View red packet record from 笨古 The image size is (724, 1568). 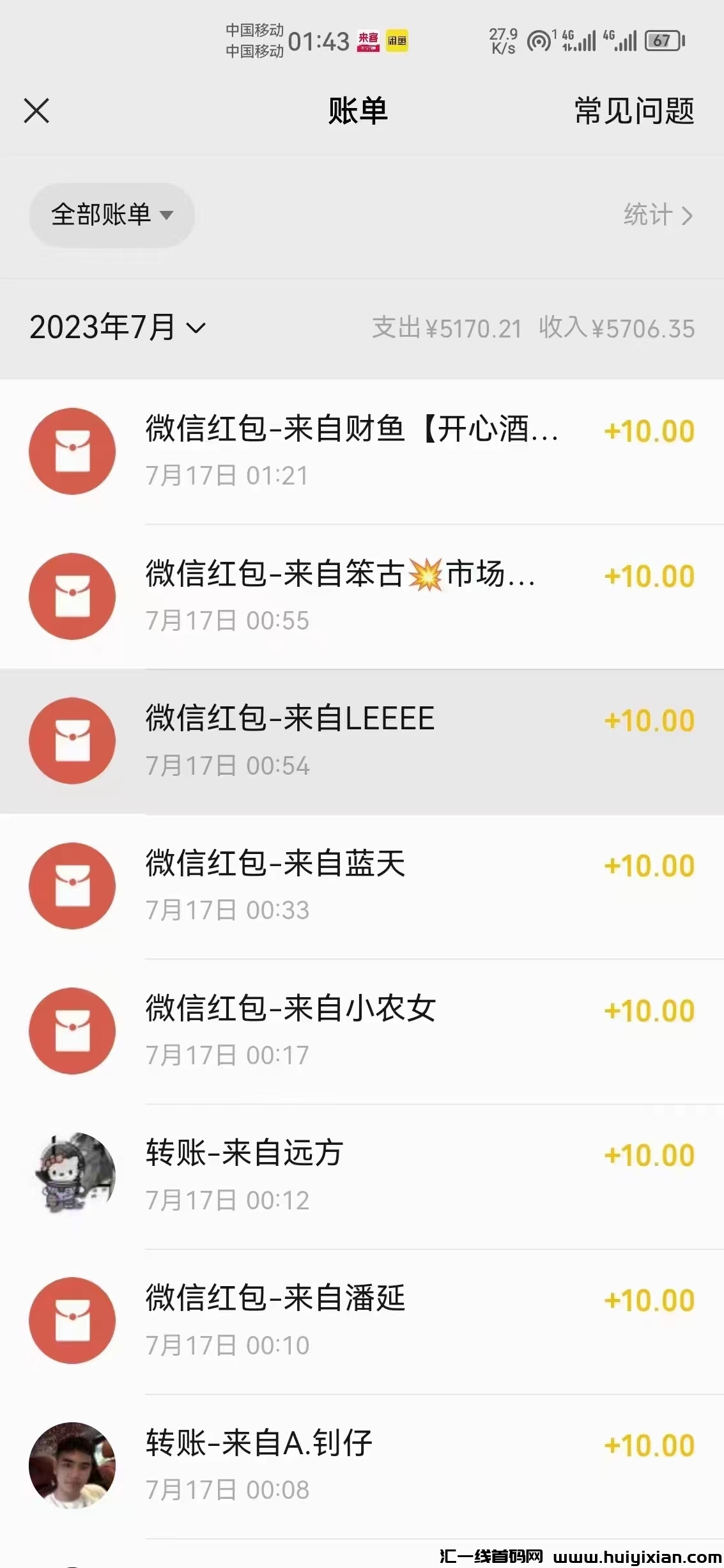(362, 596)
